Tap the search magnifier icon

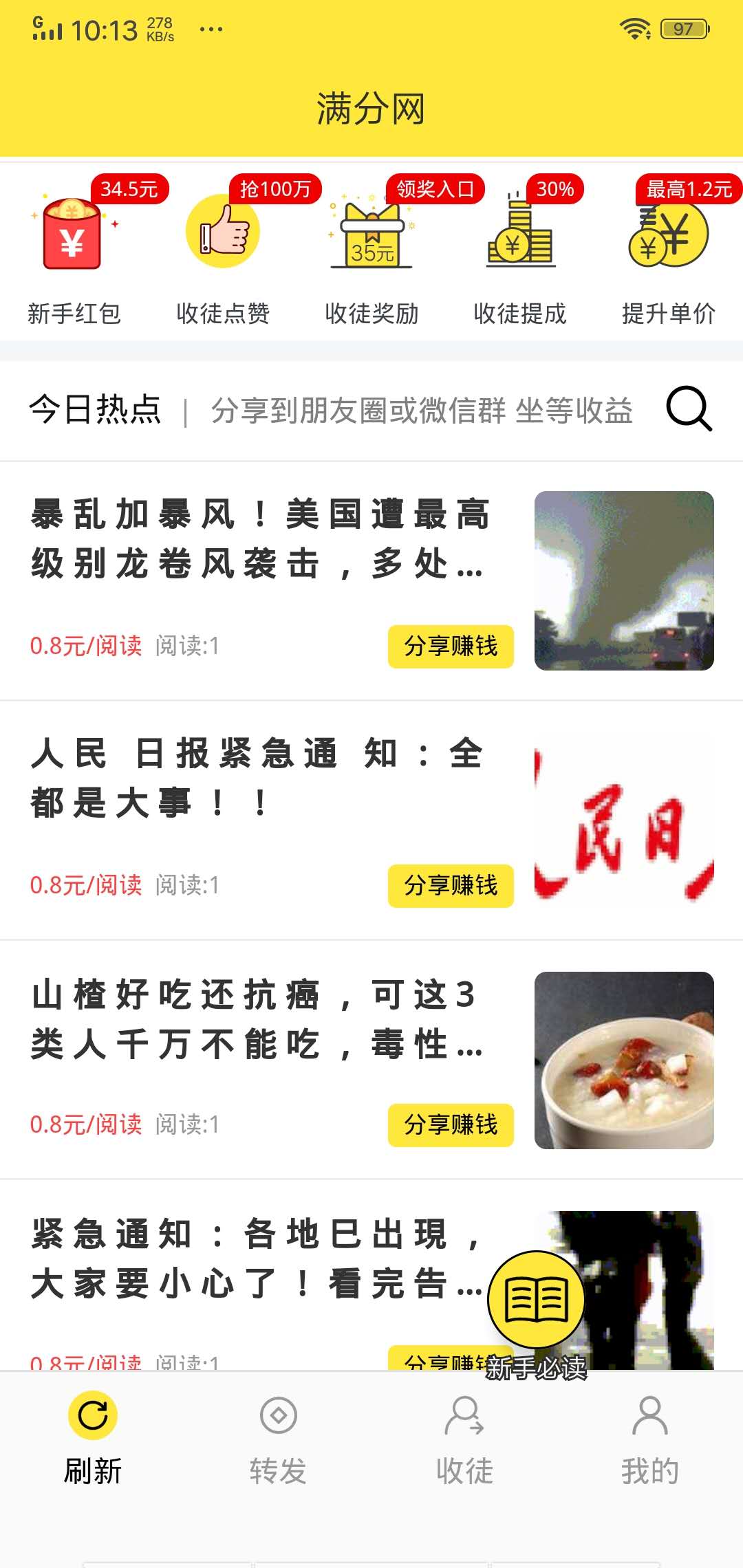(690, 409)
